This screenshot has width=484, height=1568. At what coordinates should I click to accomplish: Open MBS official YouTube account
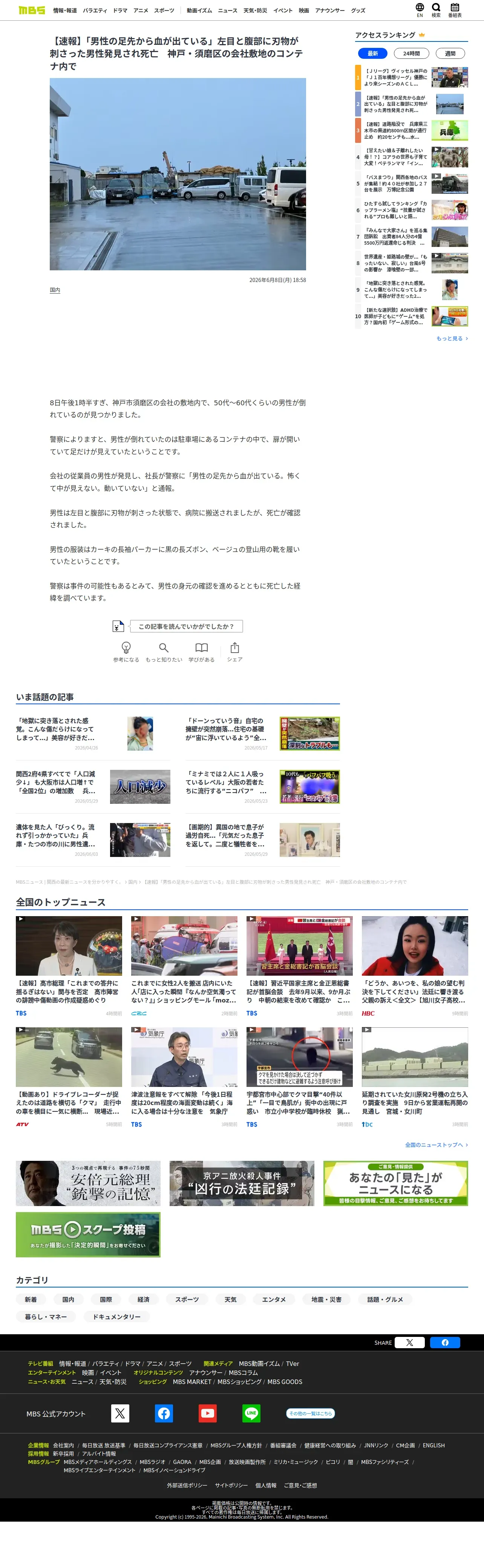(208, 1413)
